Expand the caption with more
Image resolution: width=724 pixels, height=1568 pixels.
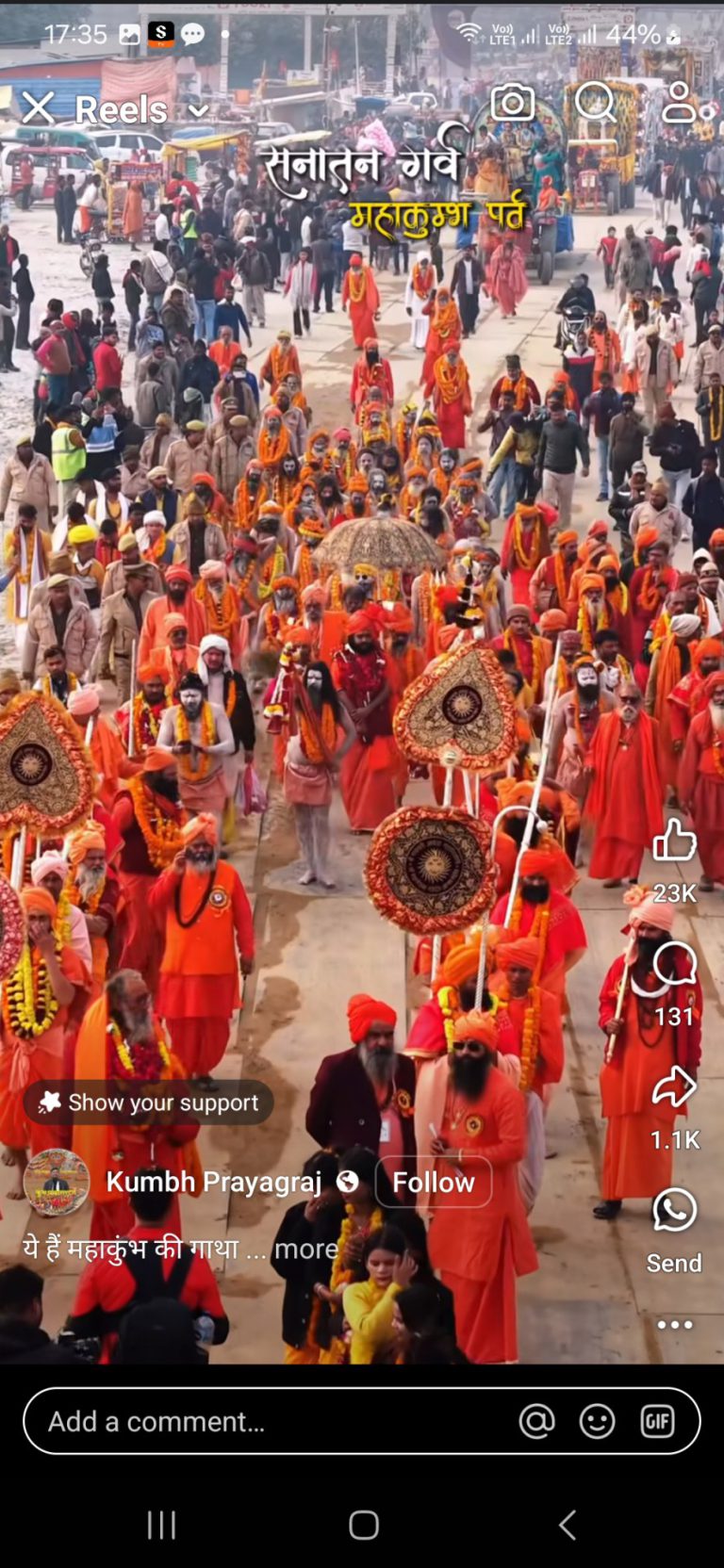[x=306, y=1249]
